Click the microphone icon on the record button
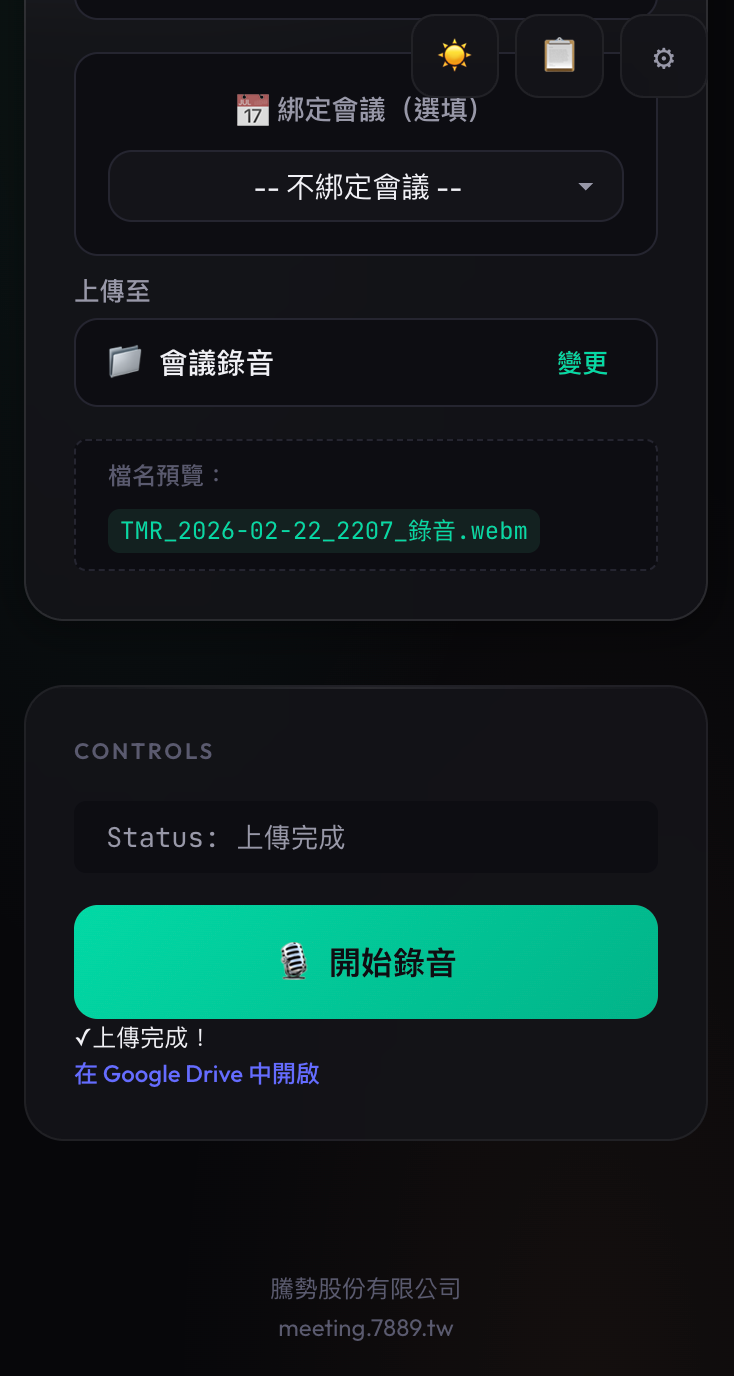Screen dimensions: 734x1376 click(x=295, y=961)
